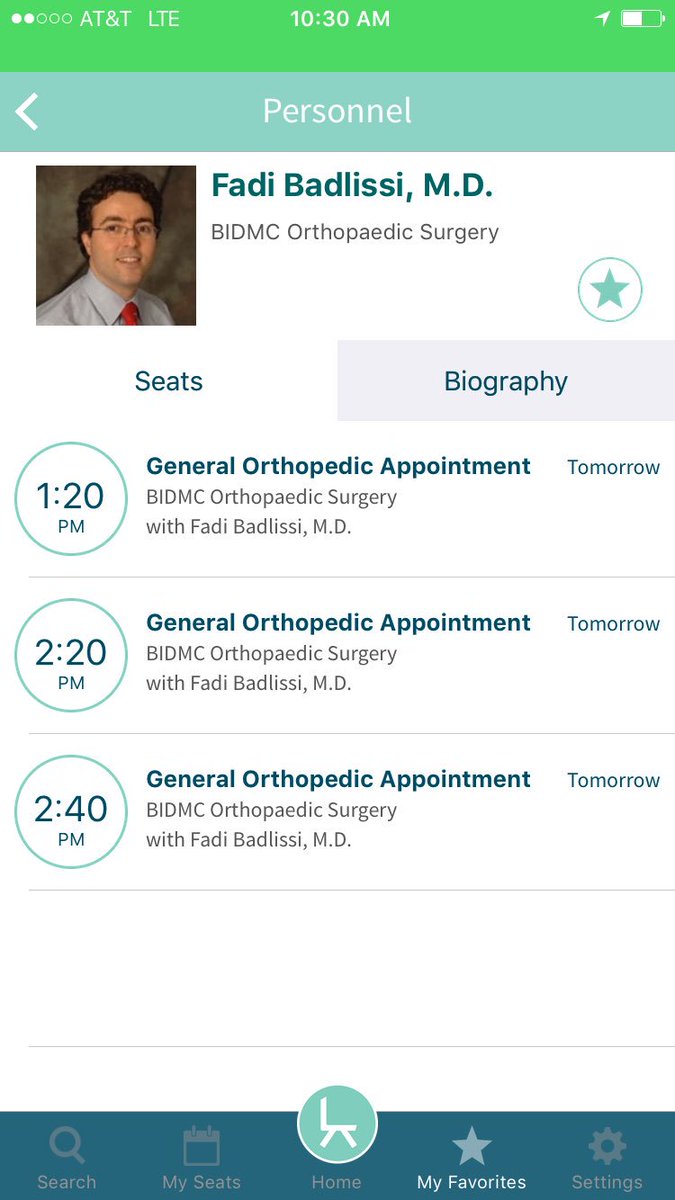Open the 1:20 PM General Orthopedic Appointment
Viewport: 675px width, 1200px height.
pyautogui.click(x=337, y=498)
